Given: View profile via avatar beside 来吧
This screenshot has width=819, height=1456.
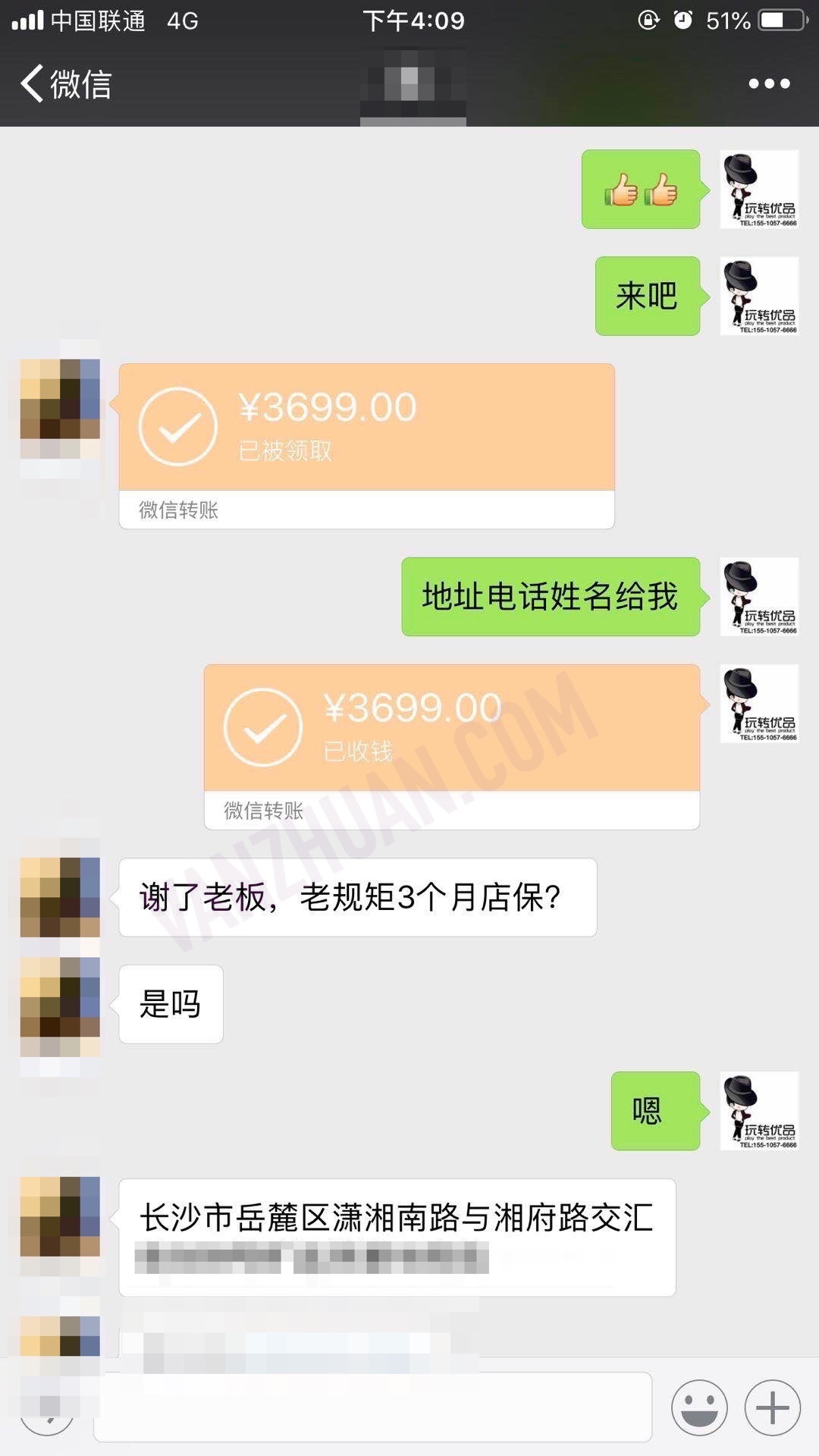Looking at the screenshot, I should 759,296.
